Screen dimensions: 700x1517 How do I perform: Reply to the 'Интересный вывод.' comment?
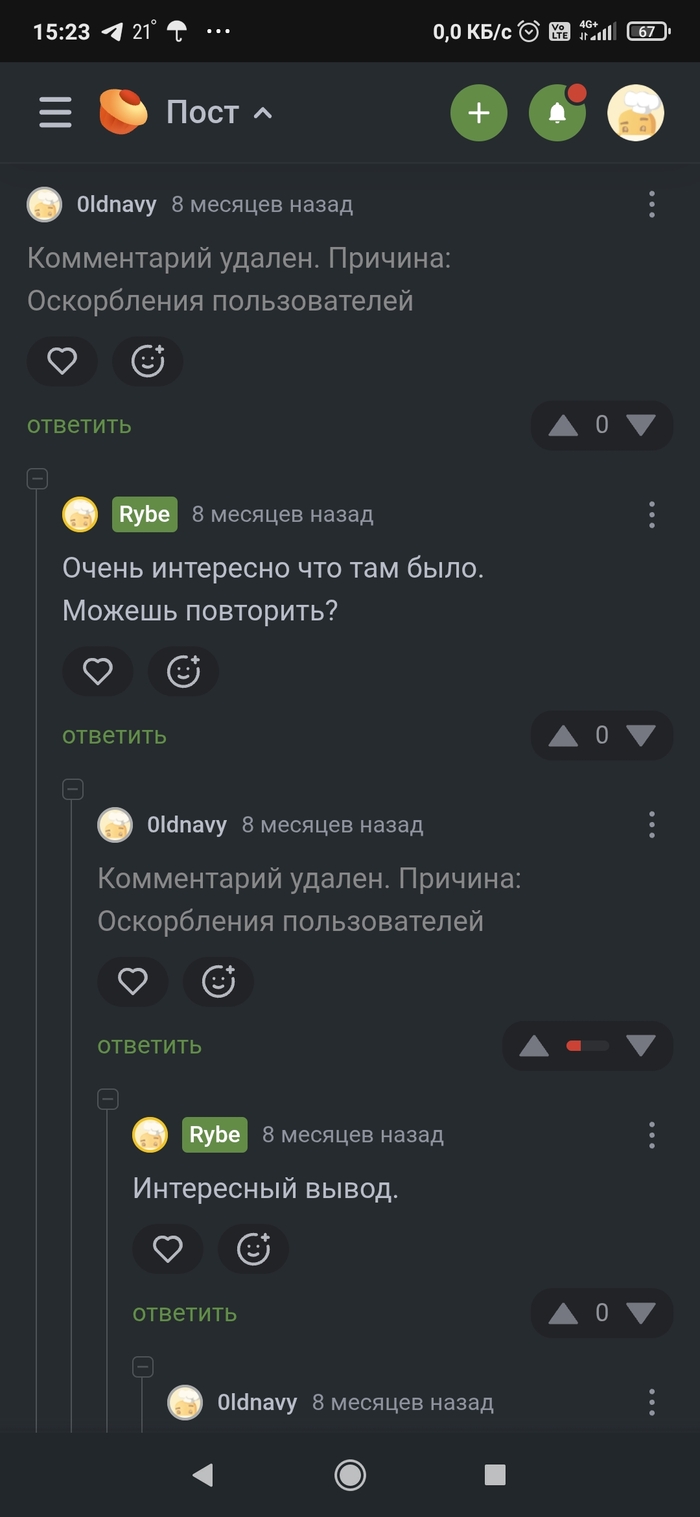point(184,1312)
